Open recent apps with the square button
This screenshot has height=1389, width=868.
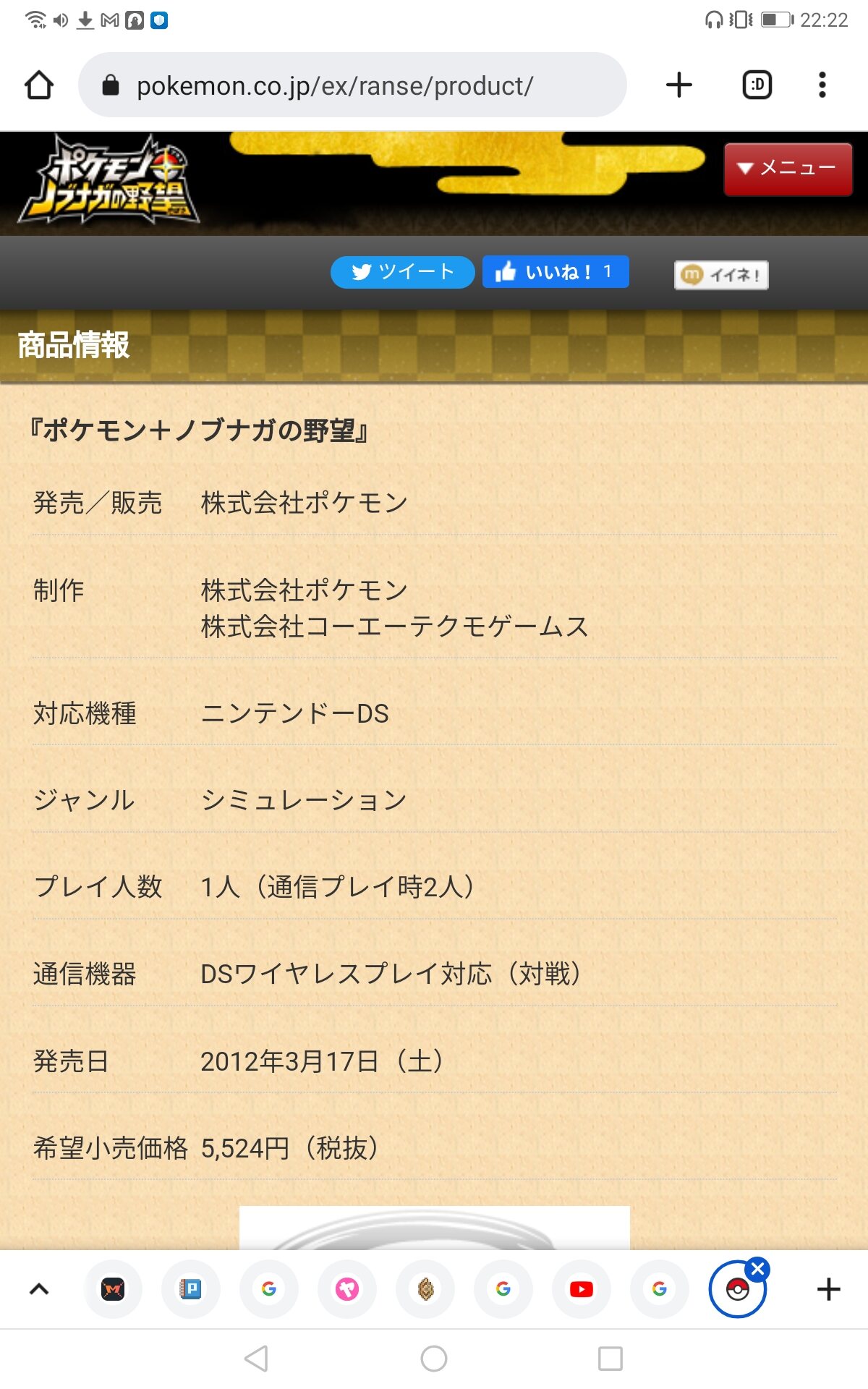click(610, 1359)
